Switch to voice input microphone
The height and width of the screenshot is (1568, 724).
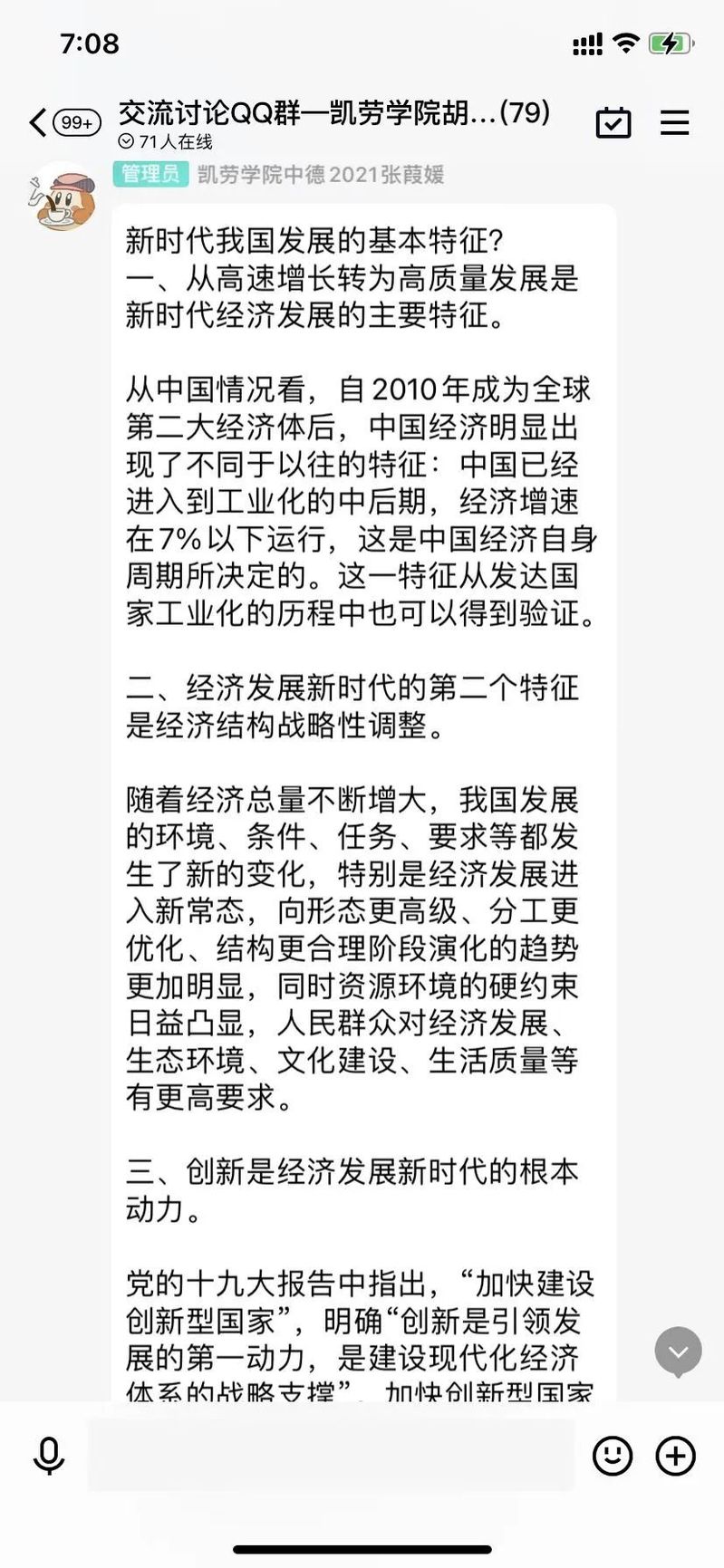tap(49, 1456)
